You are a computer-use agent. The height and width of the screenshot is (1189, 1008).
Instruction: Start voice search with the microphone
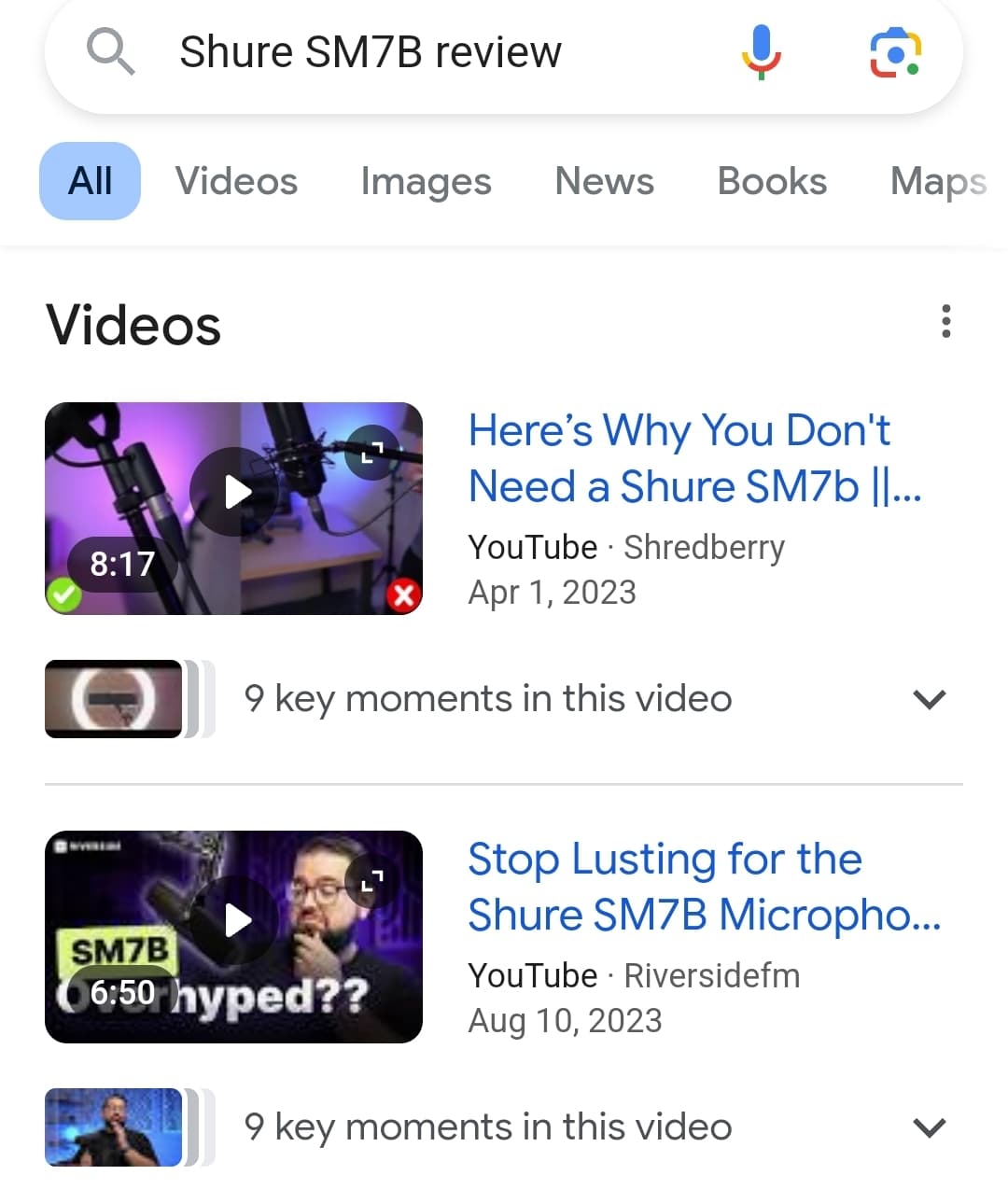pos(761,52)
